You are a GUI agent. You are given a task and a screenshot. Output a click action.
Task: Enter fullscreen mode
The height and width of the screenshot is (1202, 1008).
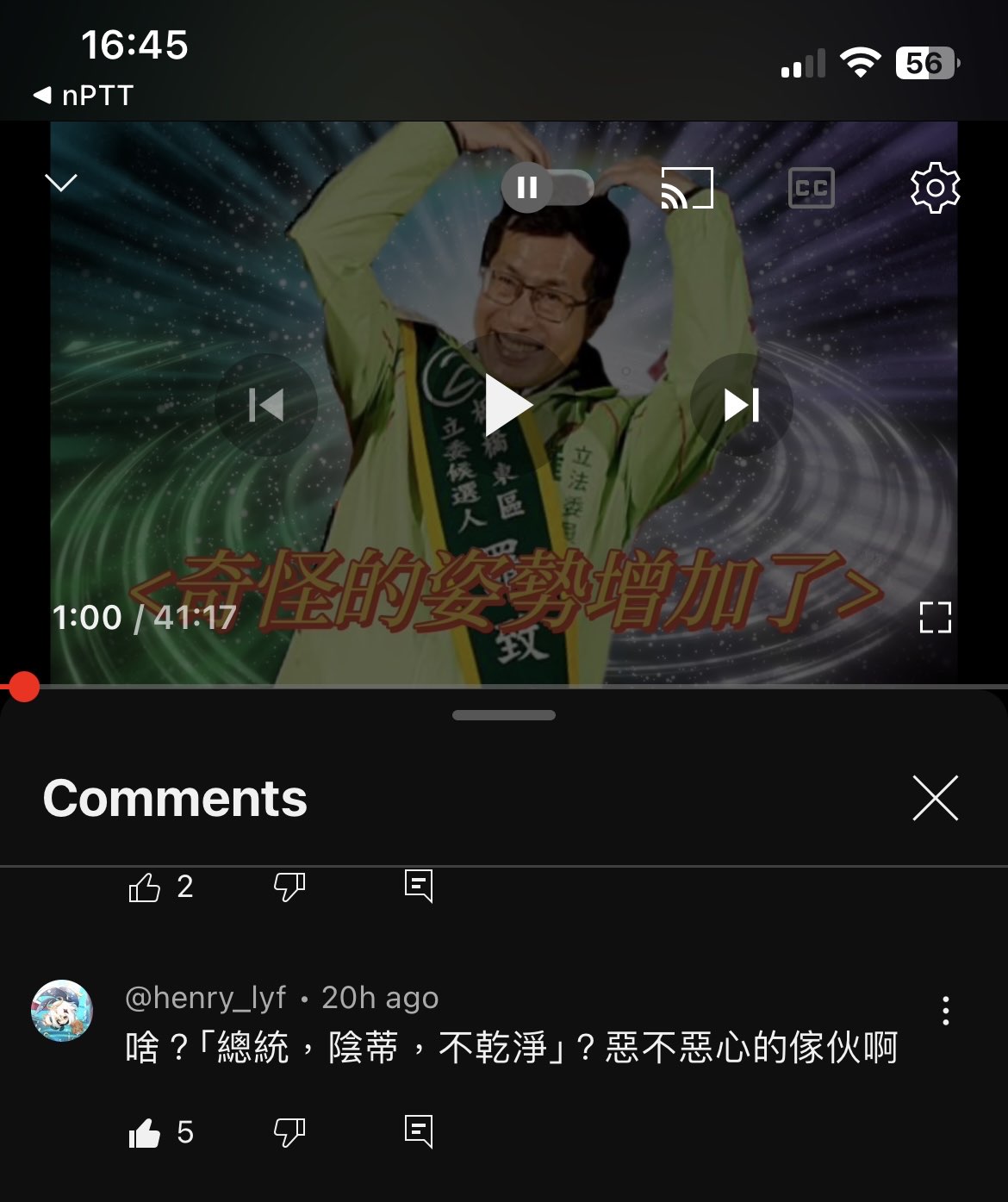coord(935,617)
